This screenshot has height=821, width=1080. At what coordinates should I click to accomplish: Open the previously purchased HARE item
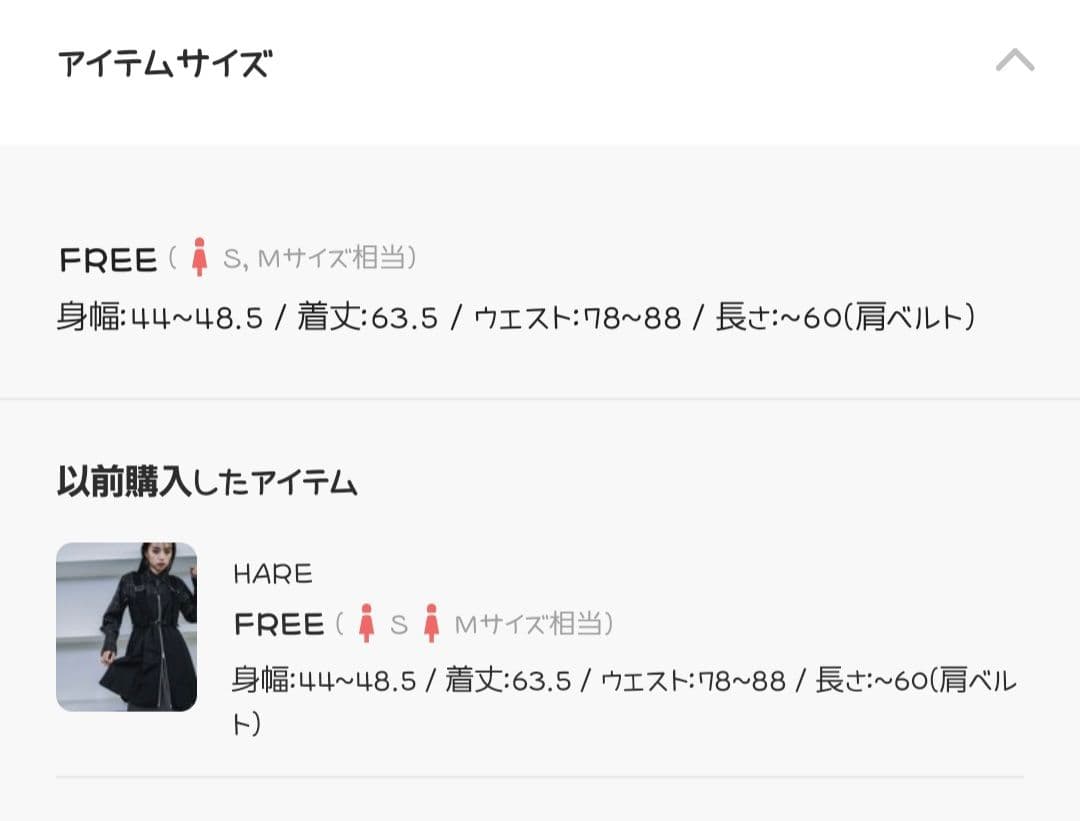(x=127, y=627)
